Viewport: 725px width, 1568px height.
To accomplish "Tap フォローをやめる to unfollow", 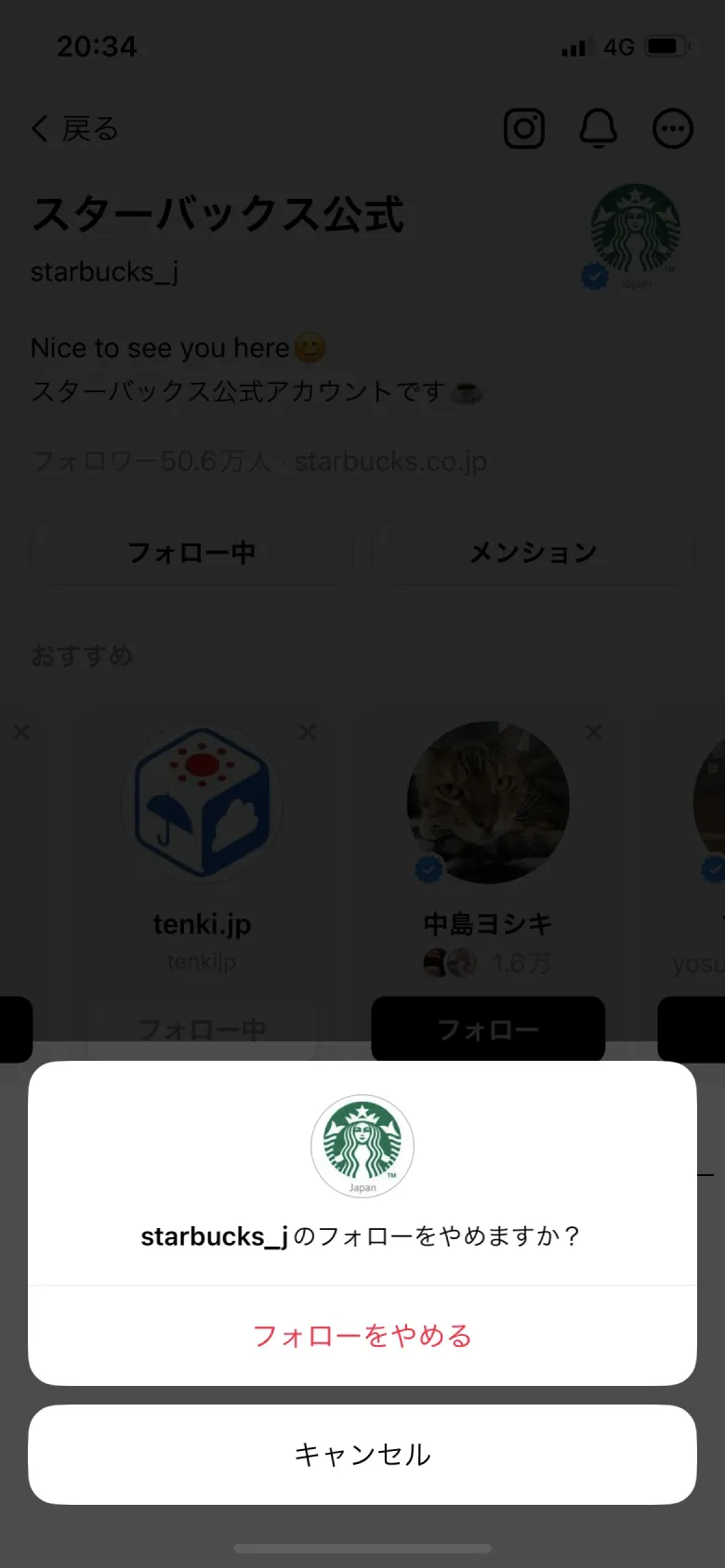I will (x=362, y=1335).
